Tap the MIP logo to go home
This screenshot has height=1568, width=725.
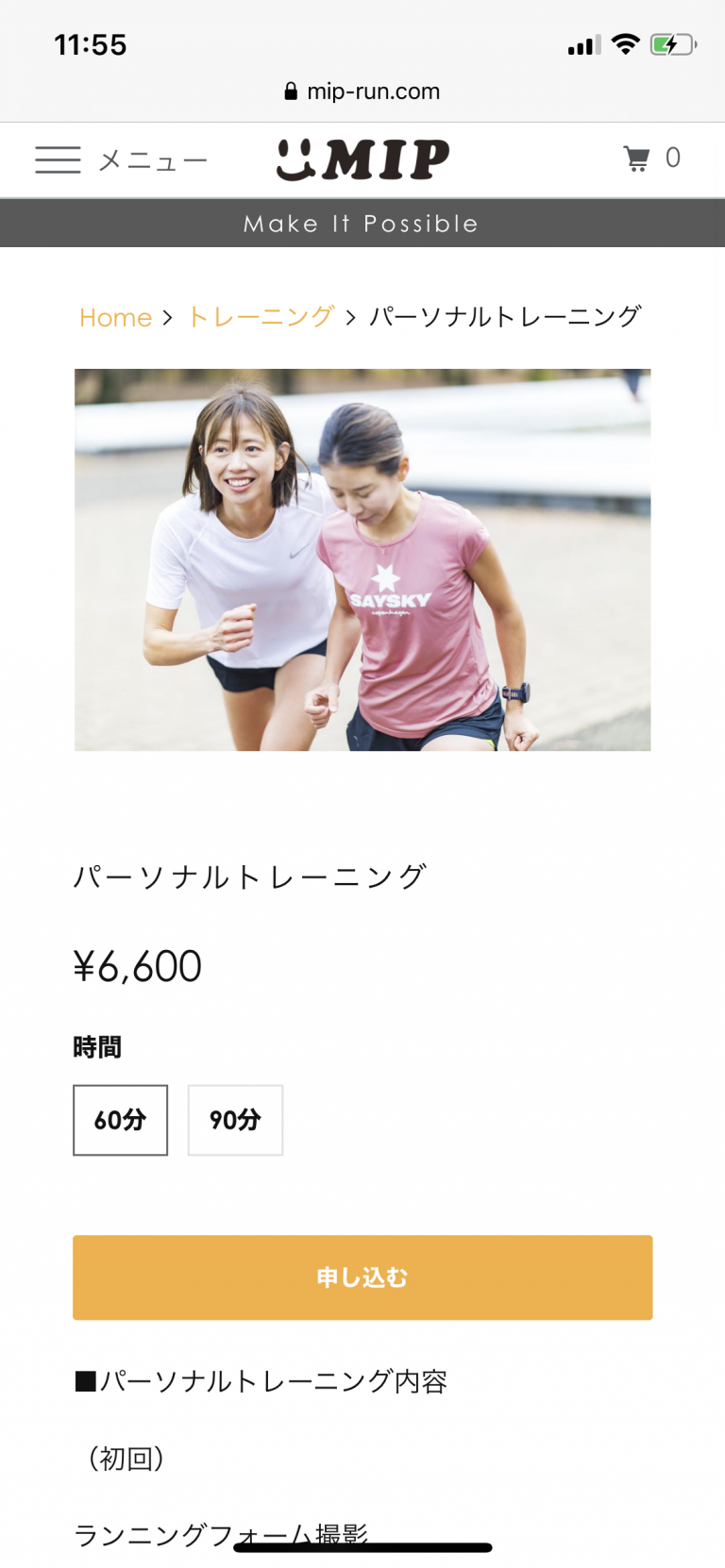(x=362, y=159)
